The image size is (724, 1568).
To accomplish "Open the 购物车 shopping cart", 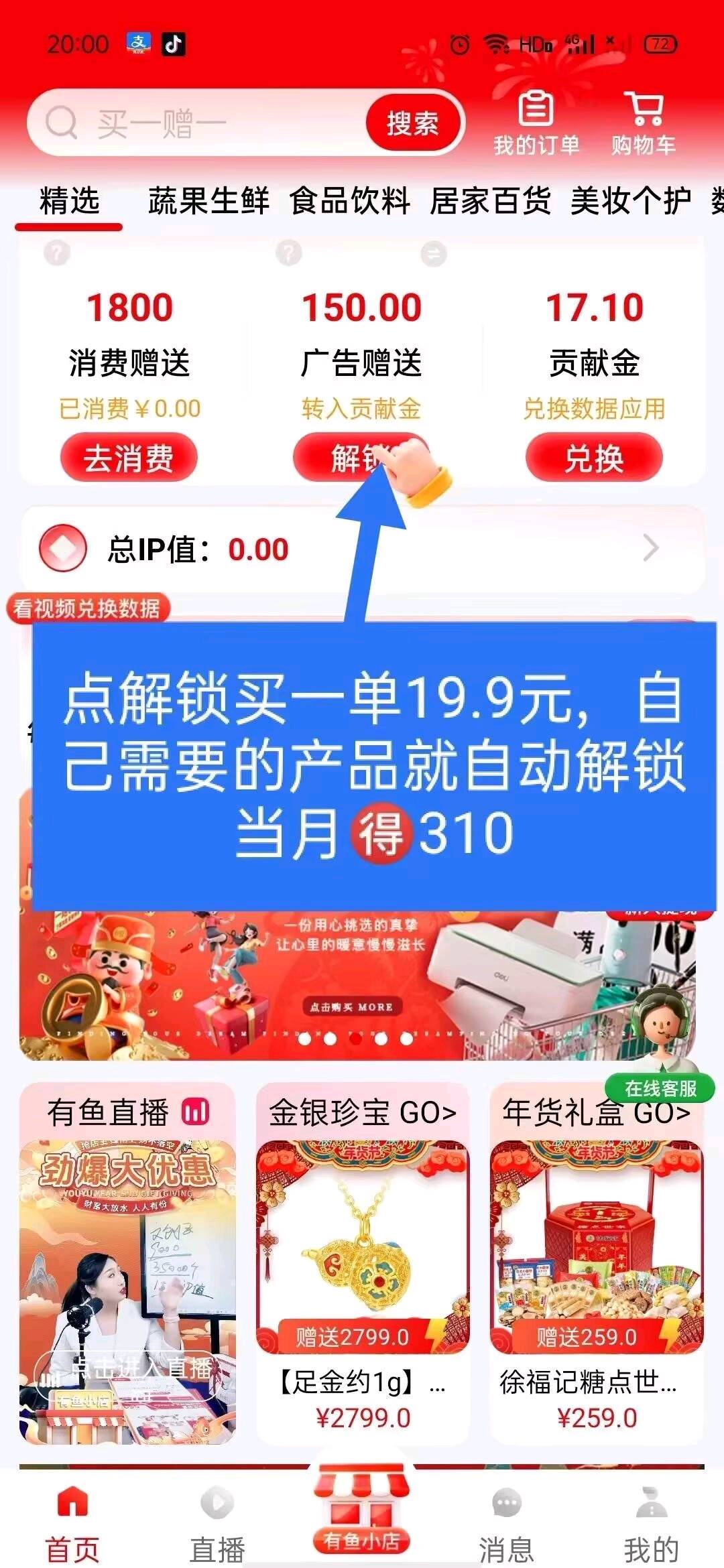I will click(644, 124).
